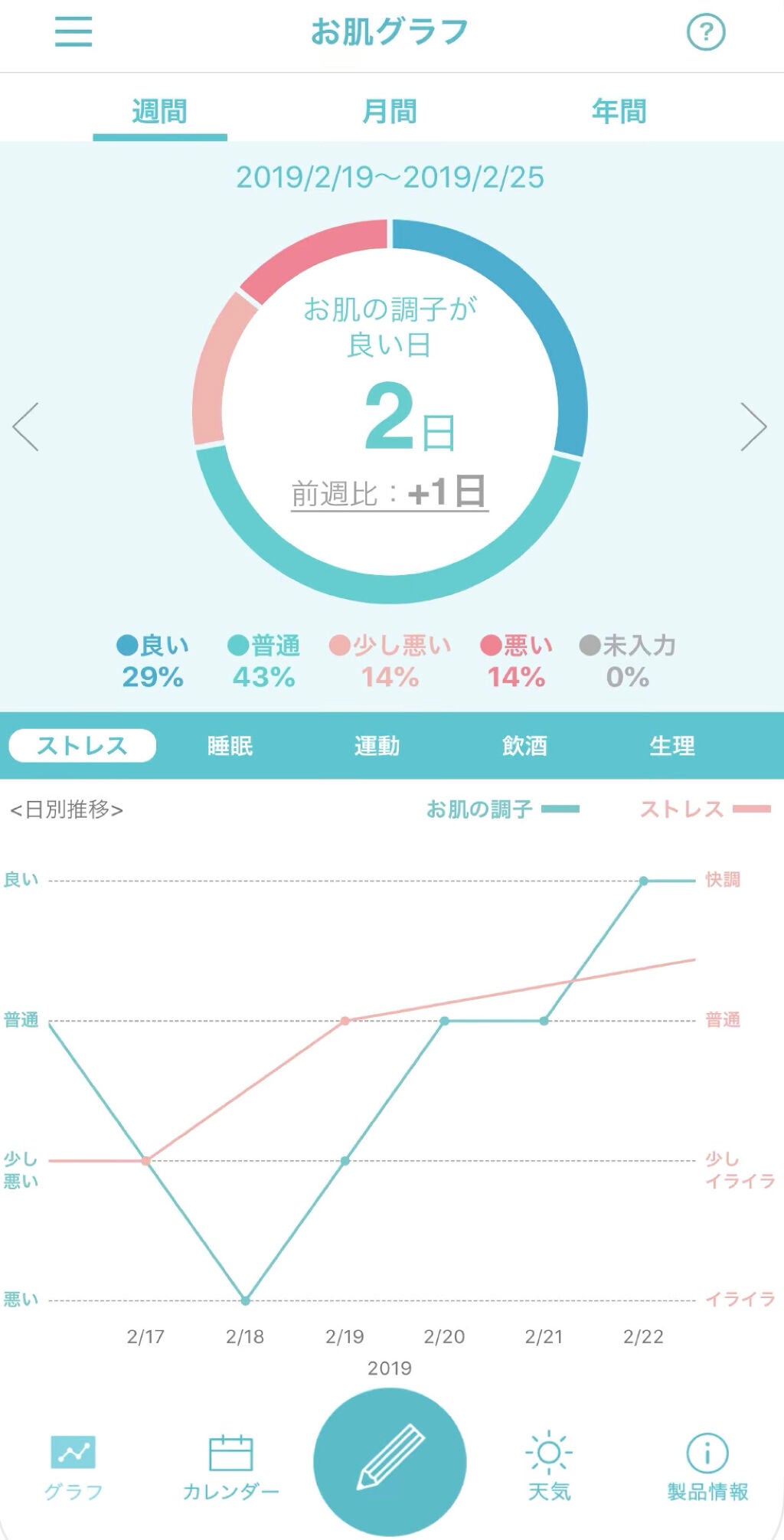Select the 週間 tab
The height and width of the screenshot is (1540, 784).
point(159,112)
